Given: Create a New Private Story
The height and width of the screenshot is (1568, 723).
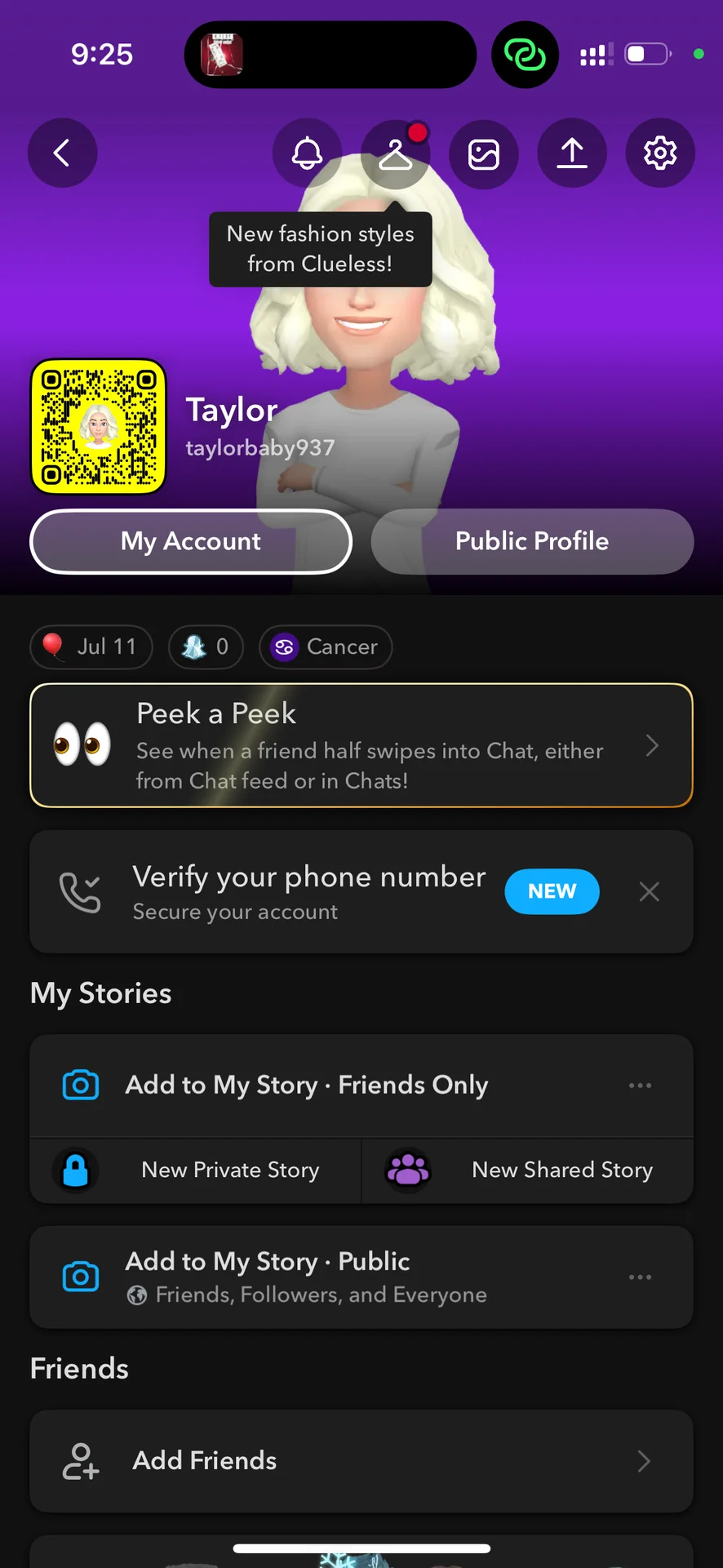Looking at the screenshot, I should pyautogui.click(x=196, y=1170).
